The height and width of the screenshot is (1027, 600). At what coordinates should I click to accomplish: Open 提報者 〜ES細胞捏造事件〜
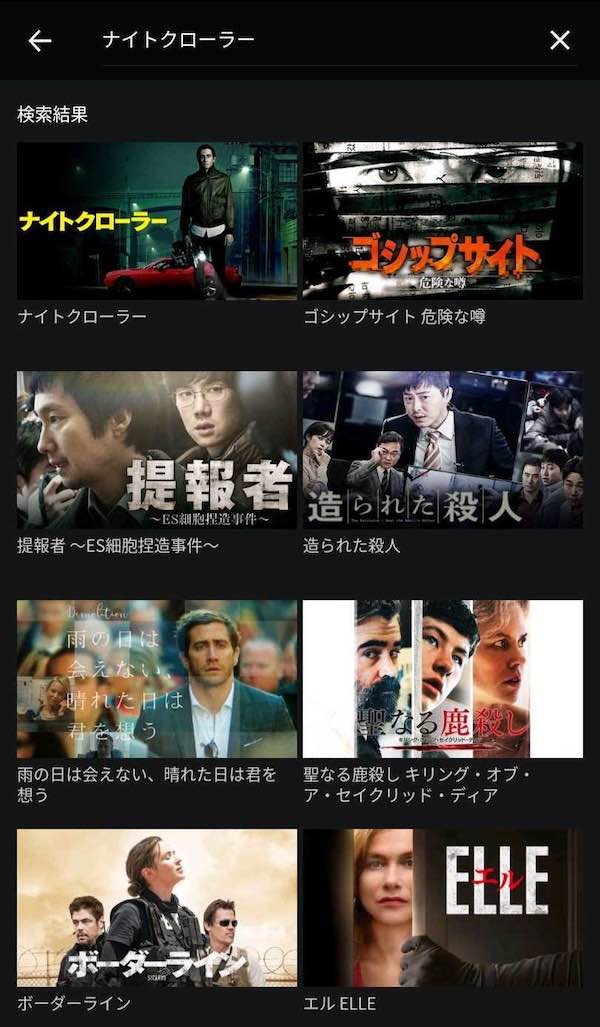pos(157,450)
